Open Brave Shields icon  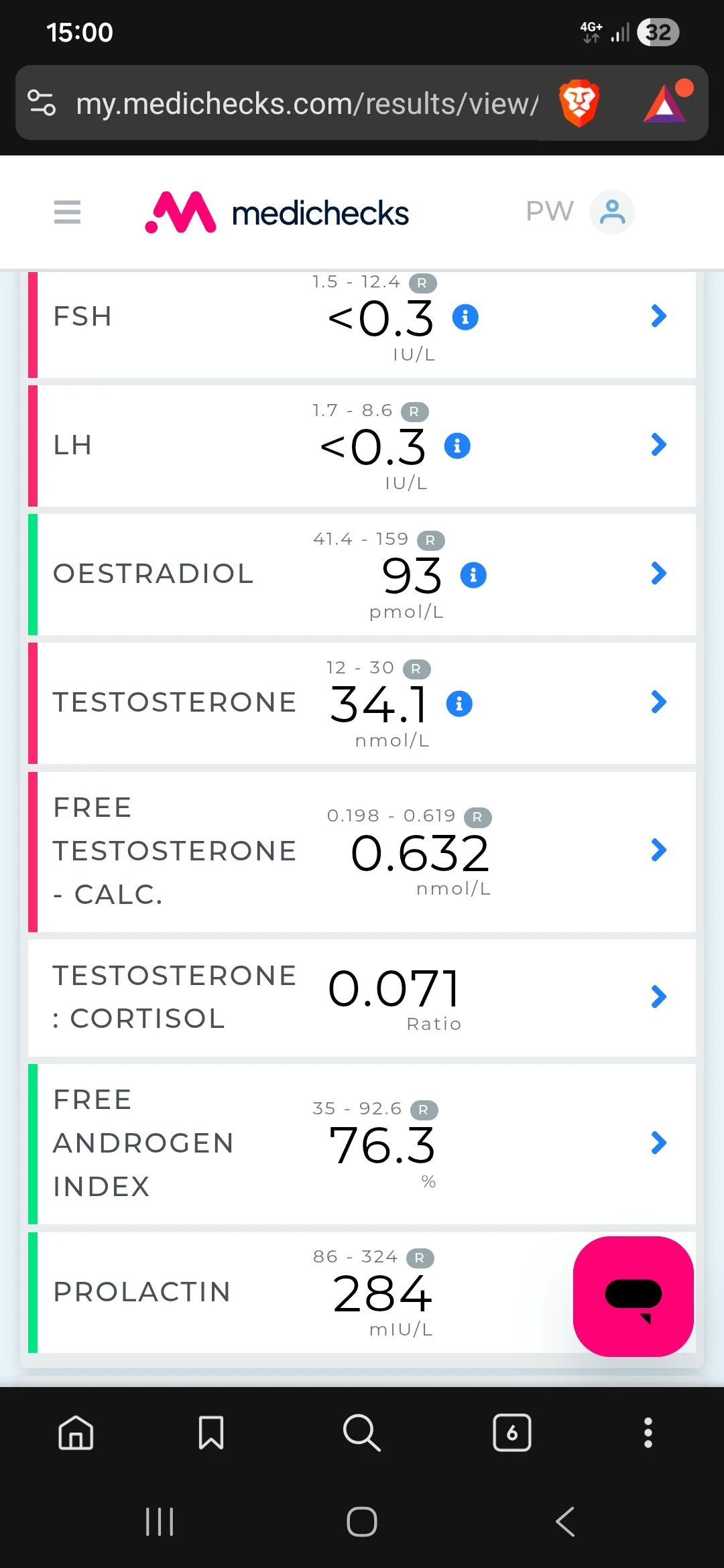coord(579,103)
